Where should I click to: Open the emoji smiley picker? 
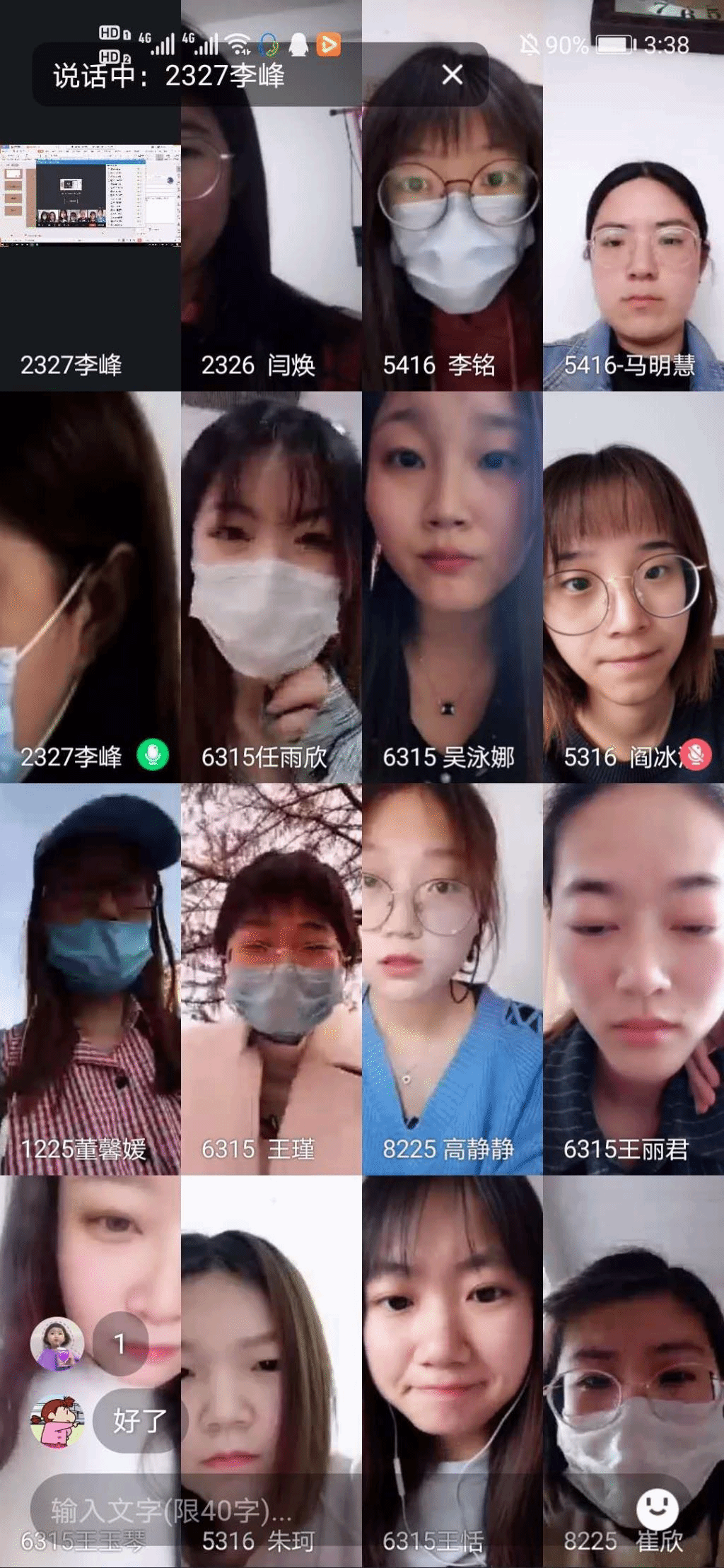click(x=657, y=1508)
